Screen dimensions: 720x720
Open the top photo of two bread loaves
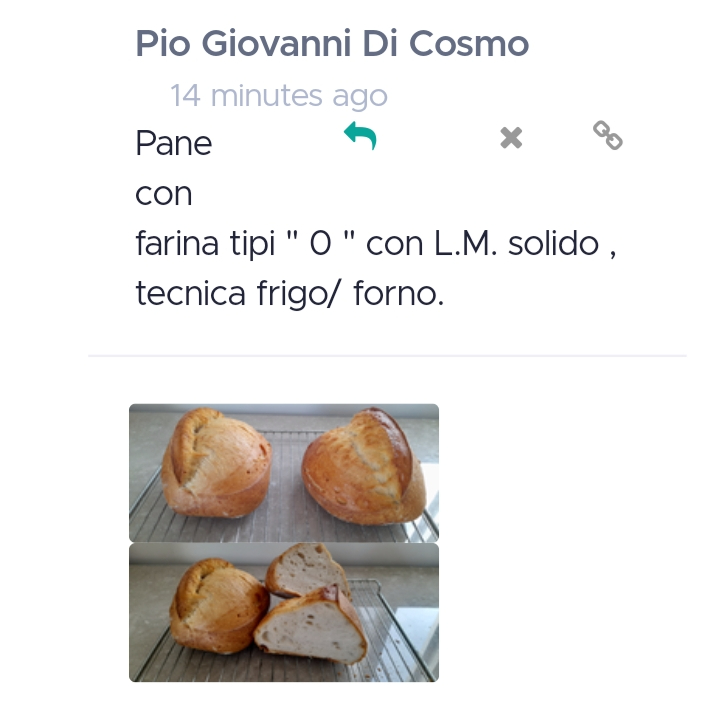click(284, 472)
